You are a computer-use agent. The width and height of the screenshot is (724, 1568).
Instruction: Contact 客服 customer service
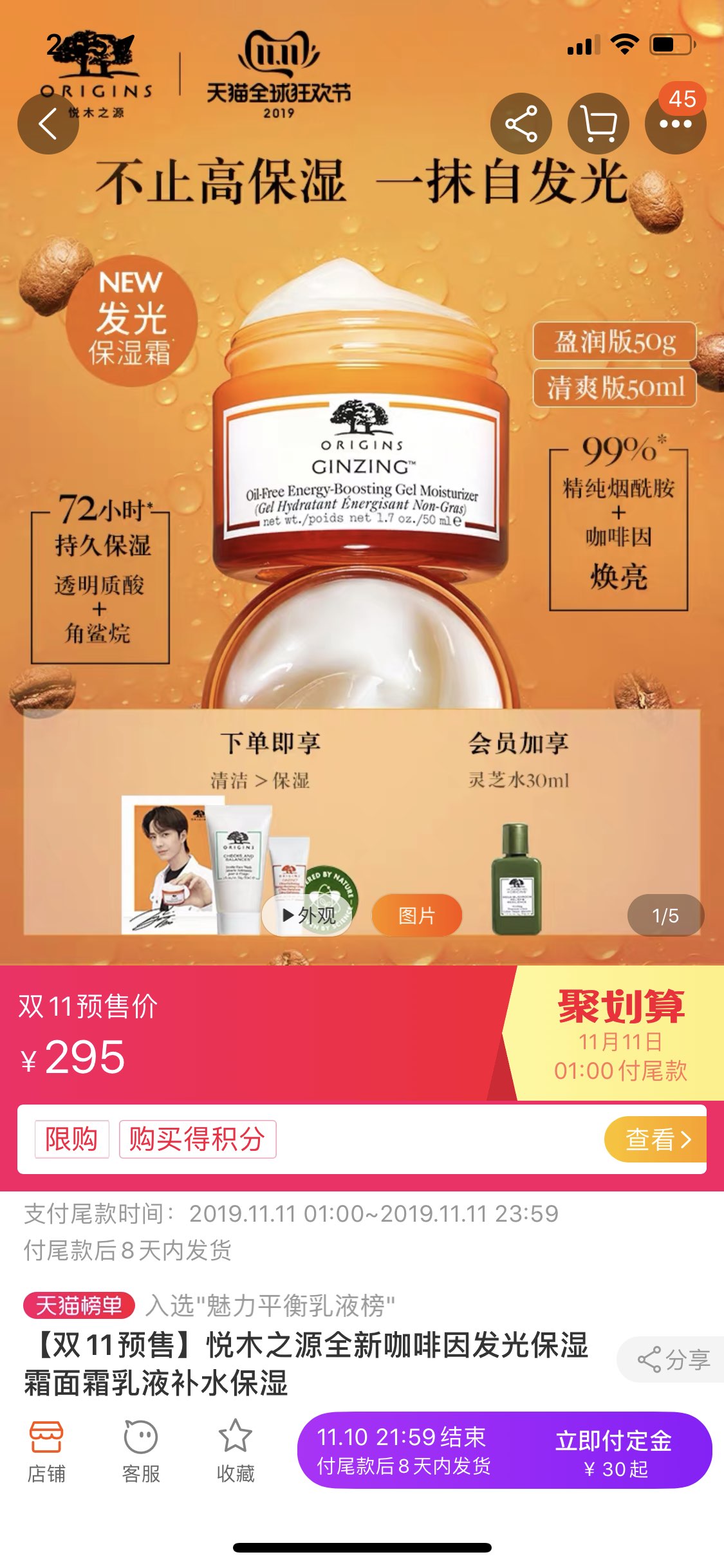coord(141,1451)
